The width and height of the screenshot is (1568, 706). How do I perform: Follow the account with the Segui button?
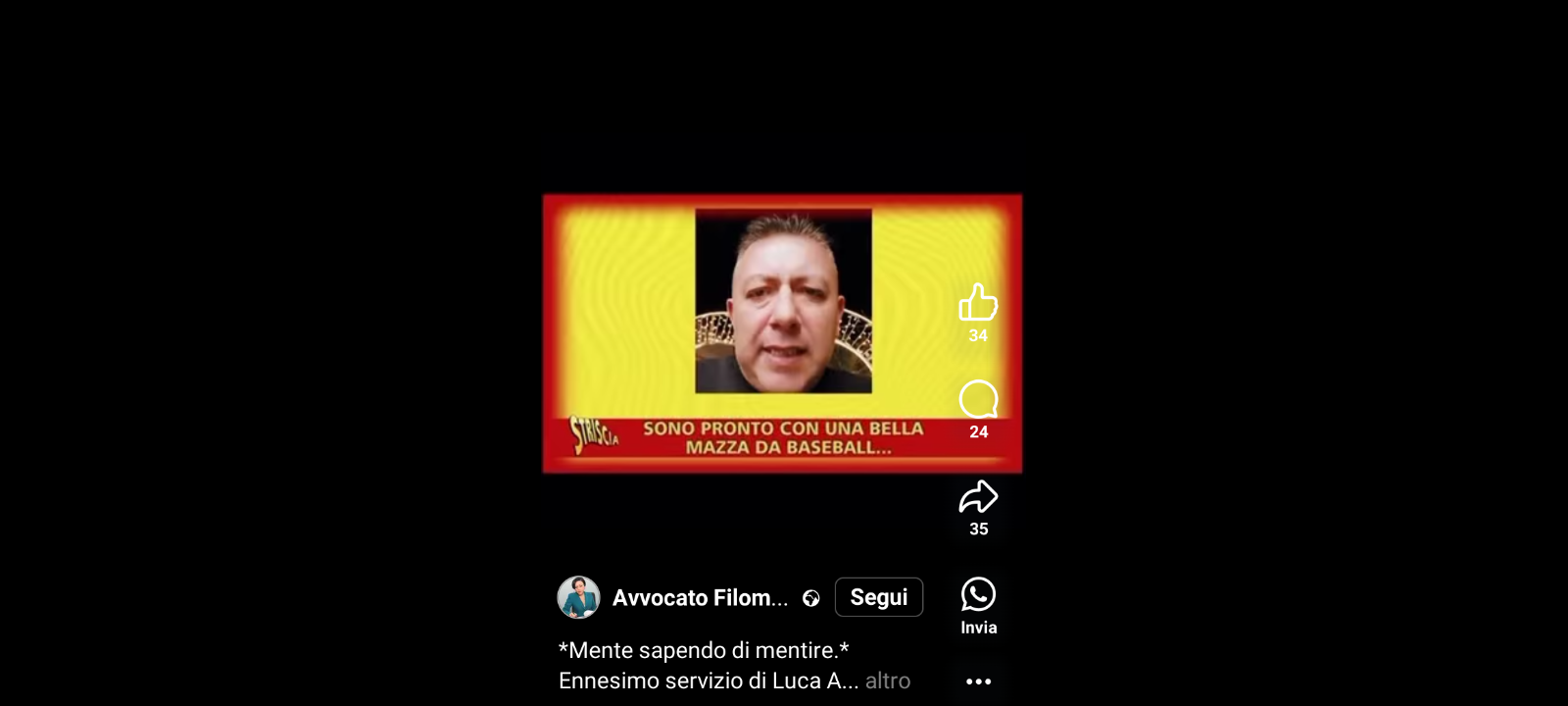878,597
